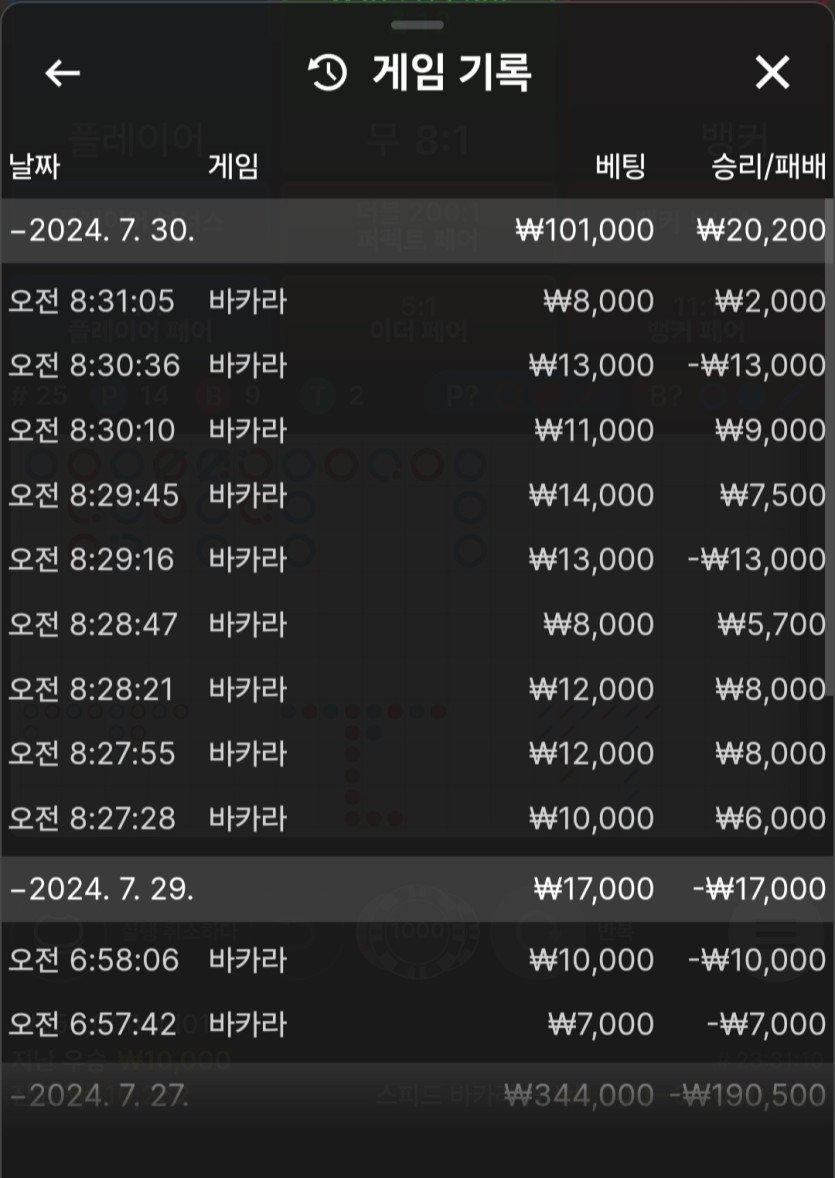View the 8:27:28 baccarat round
Screen dimensions: 835x1178
(417, 819)
